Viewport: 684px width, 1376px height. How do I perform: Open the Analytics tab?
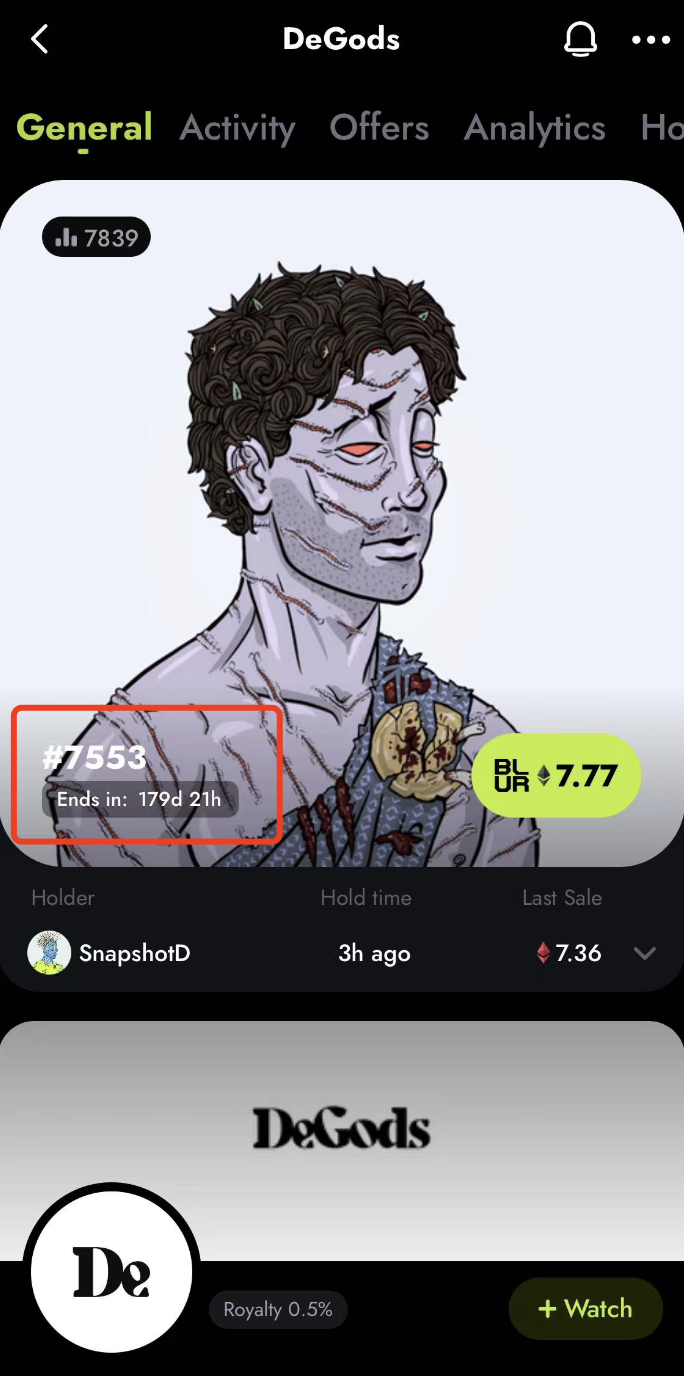pyautogui.click(x=534, y=128)
